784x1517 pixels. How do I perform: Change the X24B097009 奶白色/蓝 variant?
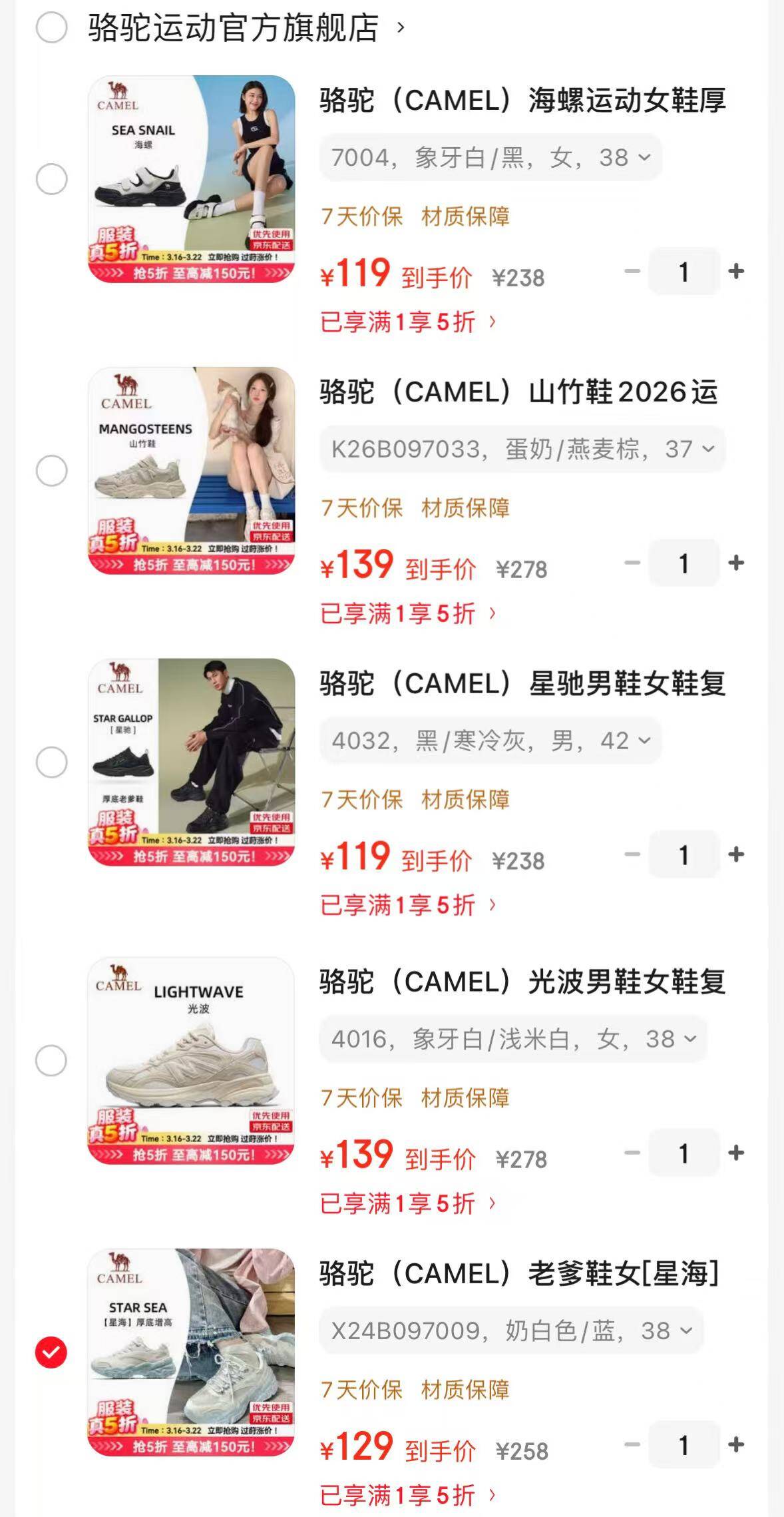511,1331
